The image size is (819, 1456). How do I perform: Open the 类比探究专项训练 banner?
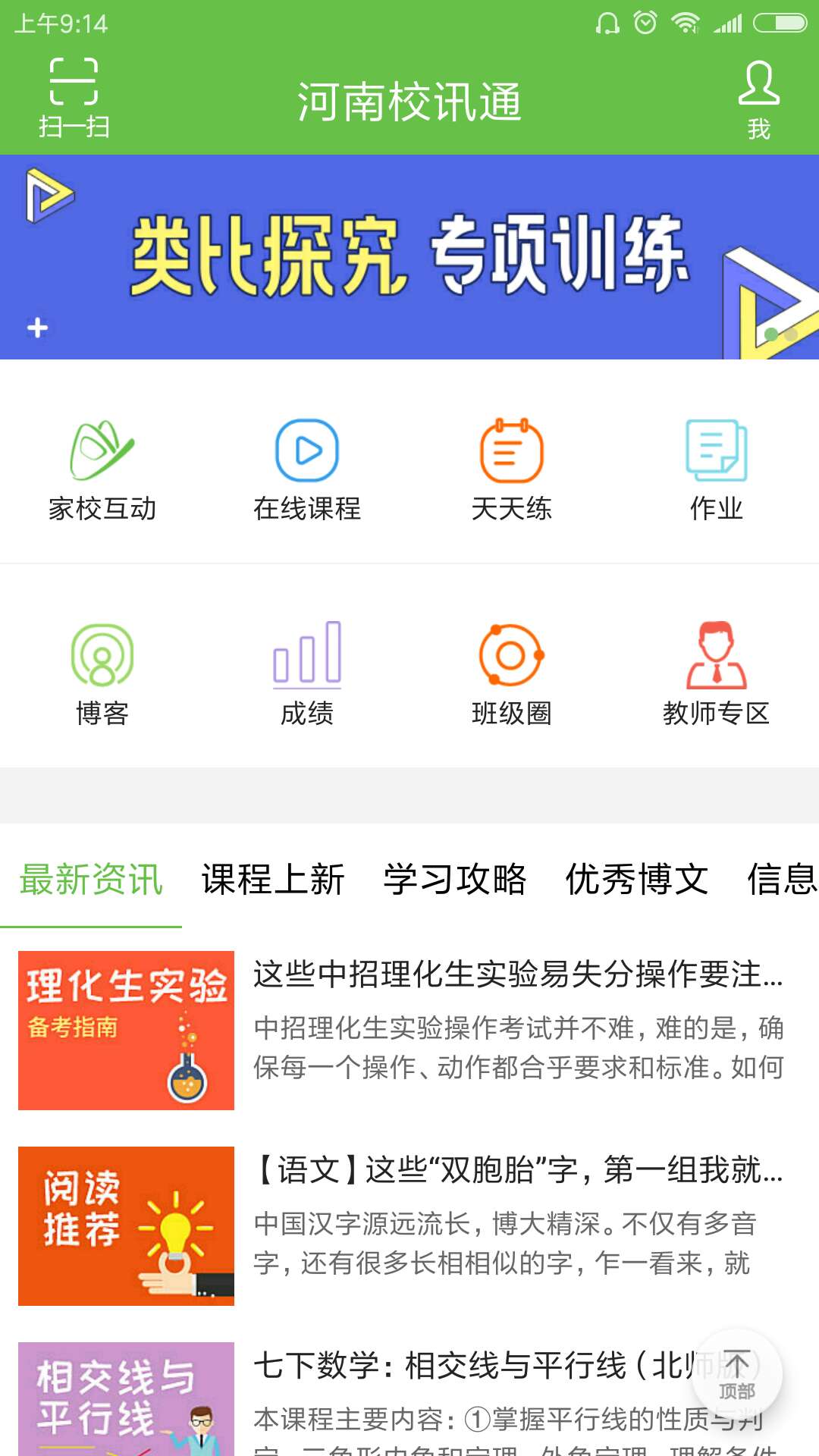[409, 256]
